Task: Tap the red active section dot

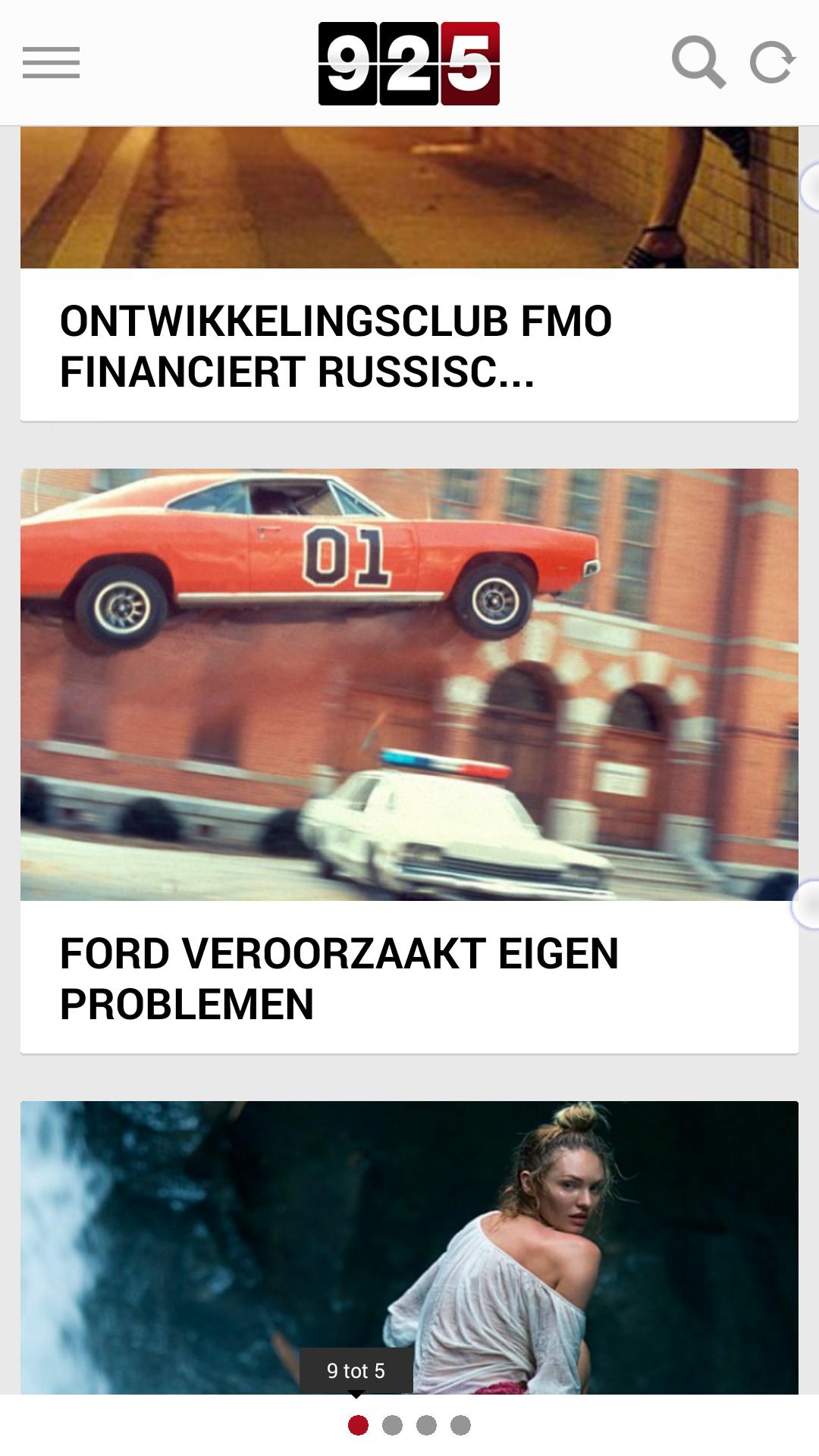Action: click(356, 1424)
